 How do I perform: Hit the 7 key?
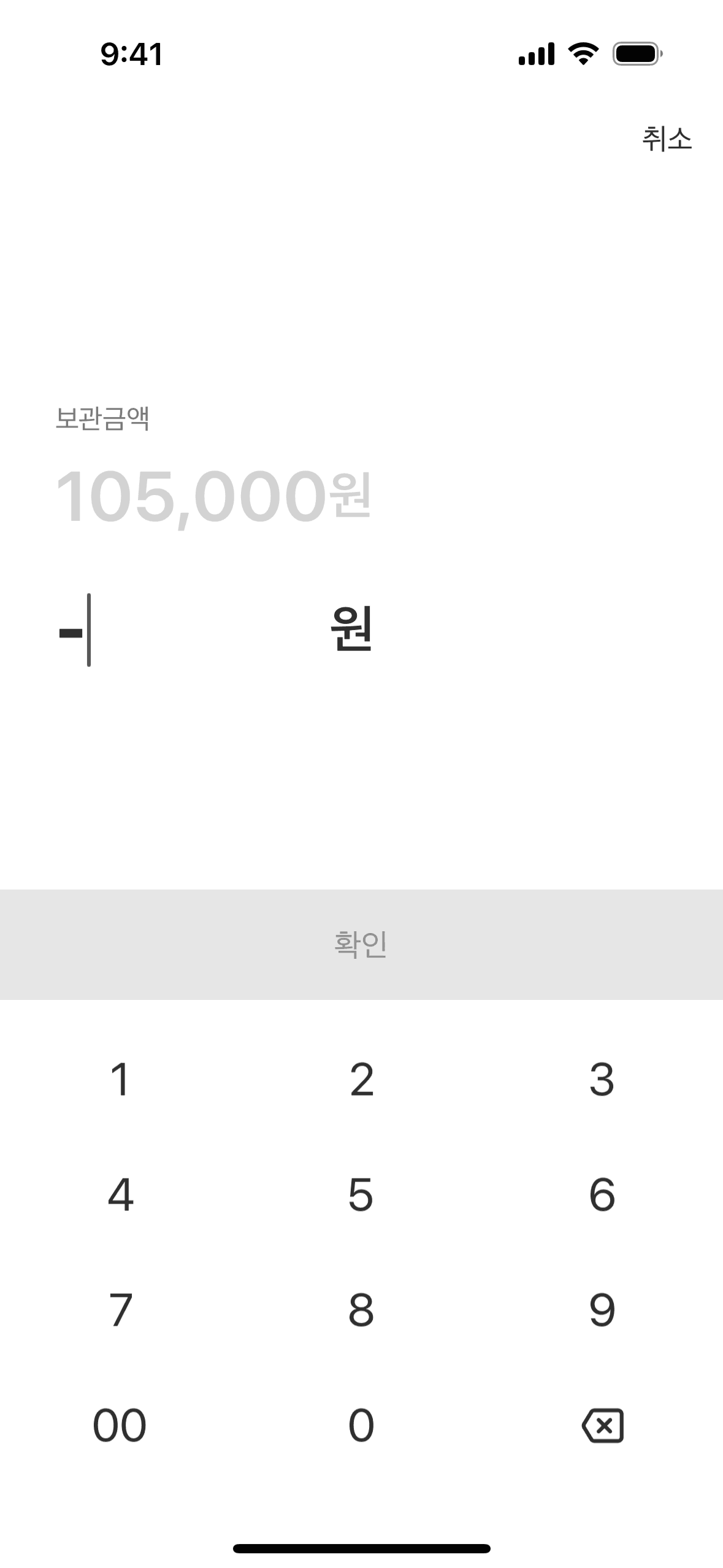pyautogui.click(x=120, y=1310)
